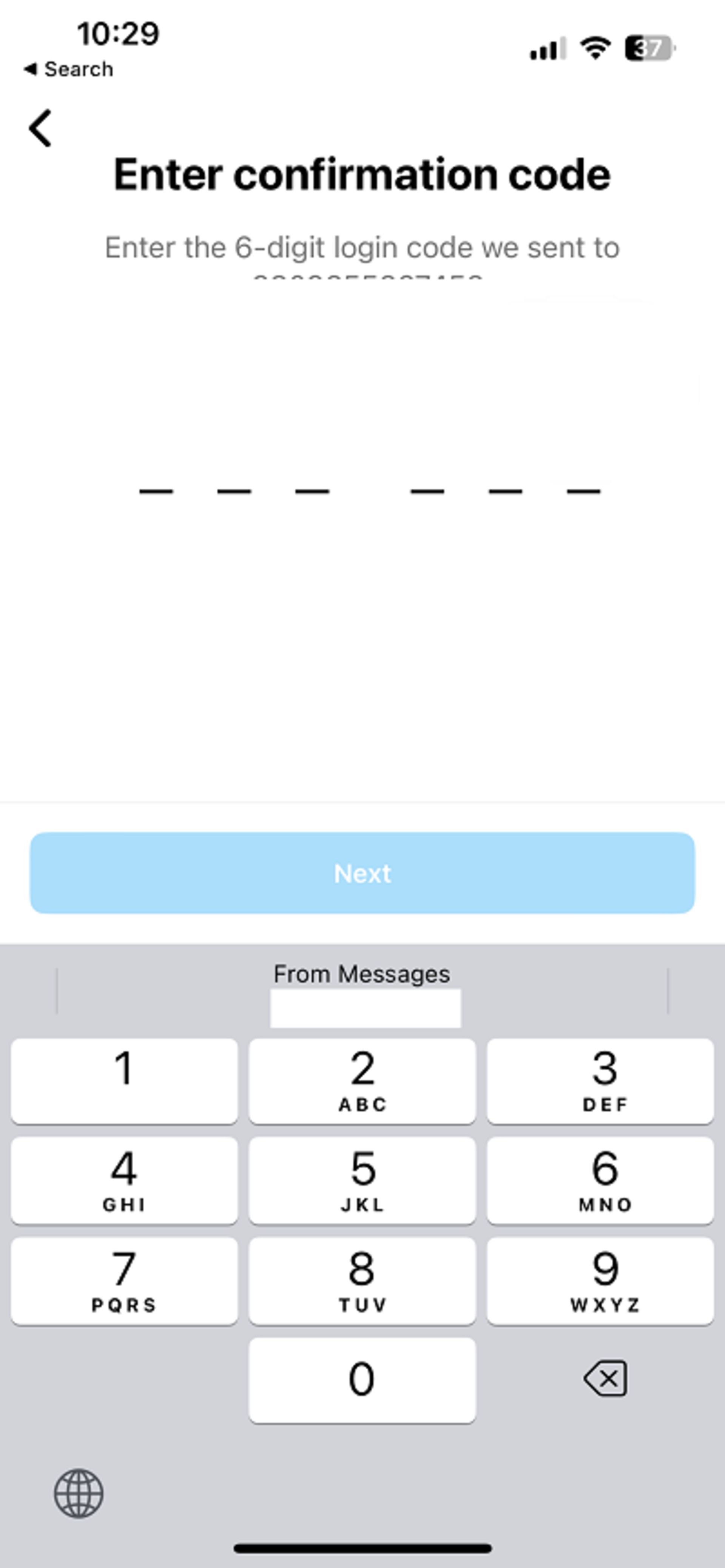Delete a digit with the backspace key
This screenshot has width=725, height=1568.
pyautogui.click(x=605, y=1379)
